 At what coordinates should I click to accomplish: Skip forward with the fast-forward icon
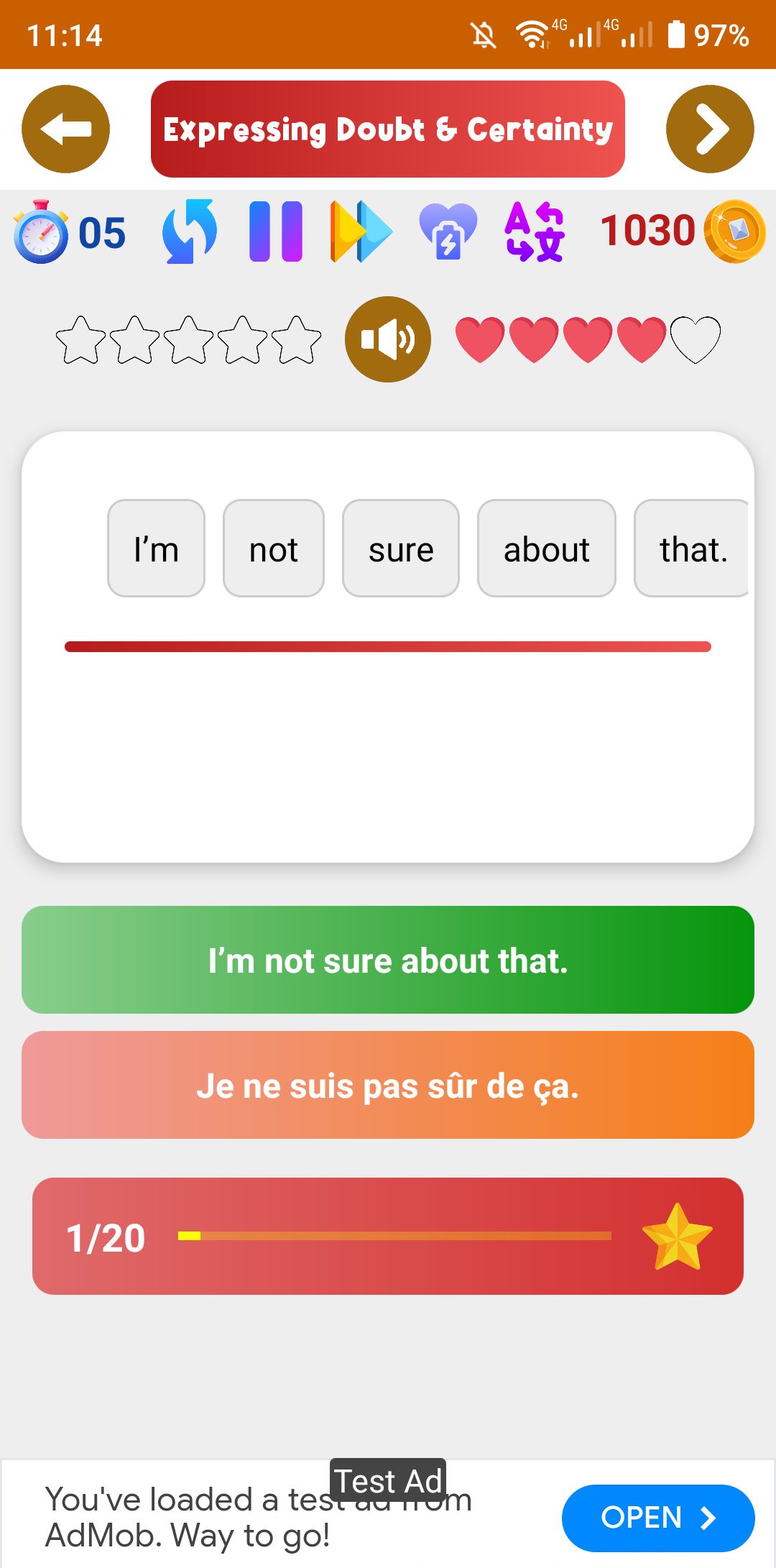[x=361, y=231]
